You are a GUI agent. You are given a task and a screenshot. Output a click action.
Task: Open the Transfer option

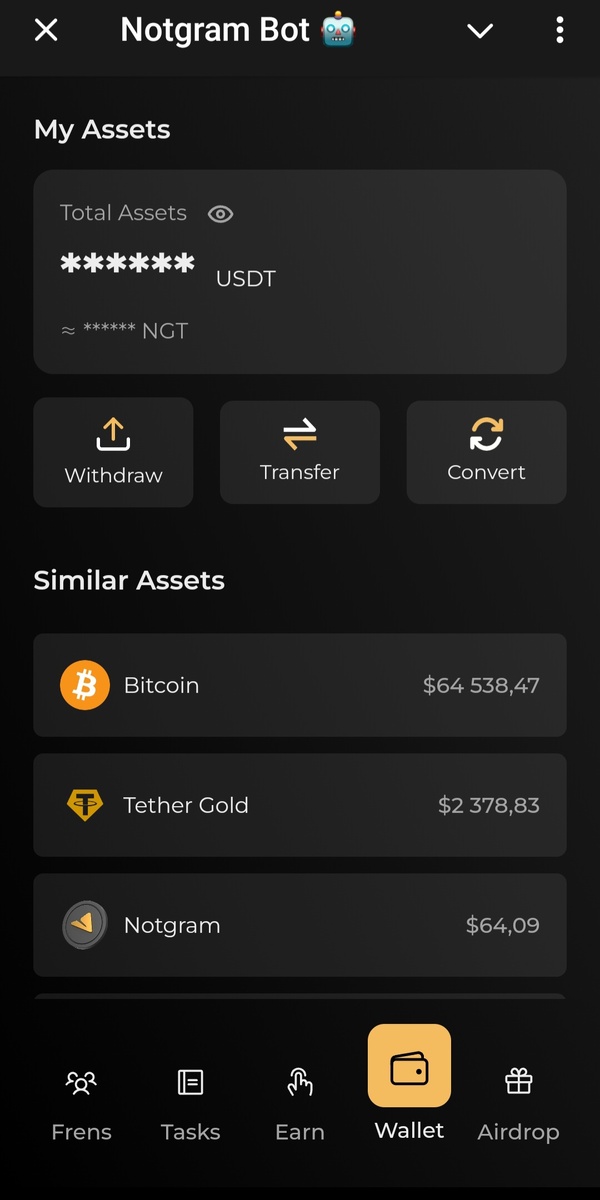point(299,452)
